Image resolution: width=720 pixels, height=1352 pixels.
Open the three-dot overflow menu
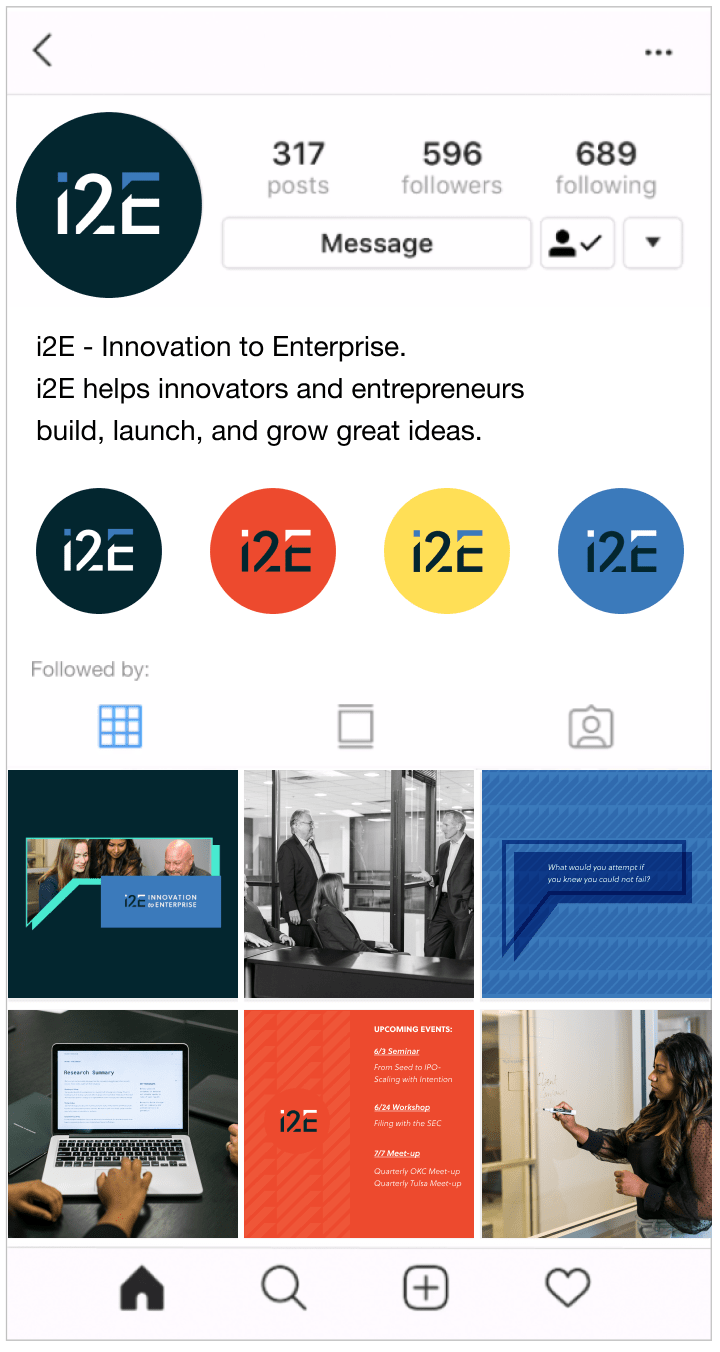click(658, 52)
